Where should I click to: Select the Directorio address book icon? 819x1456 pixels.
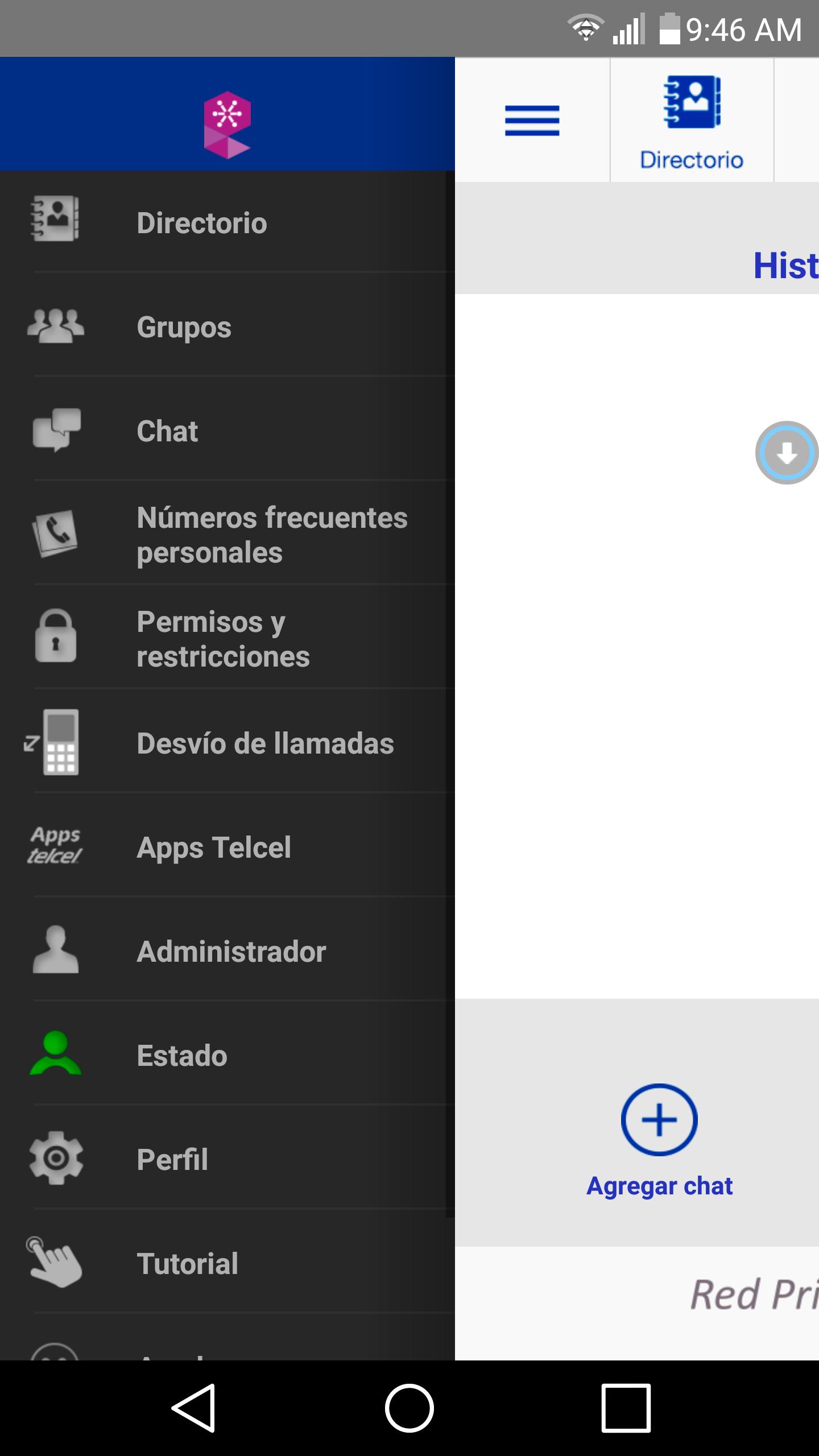tap(55, 222)
